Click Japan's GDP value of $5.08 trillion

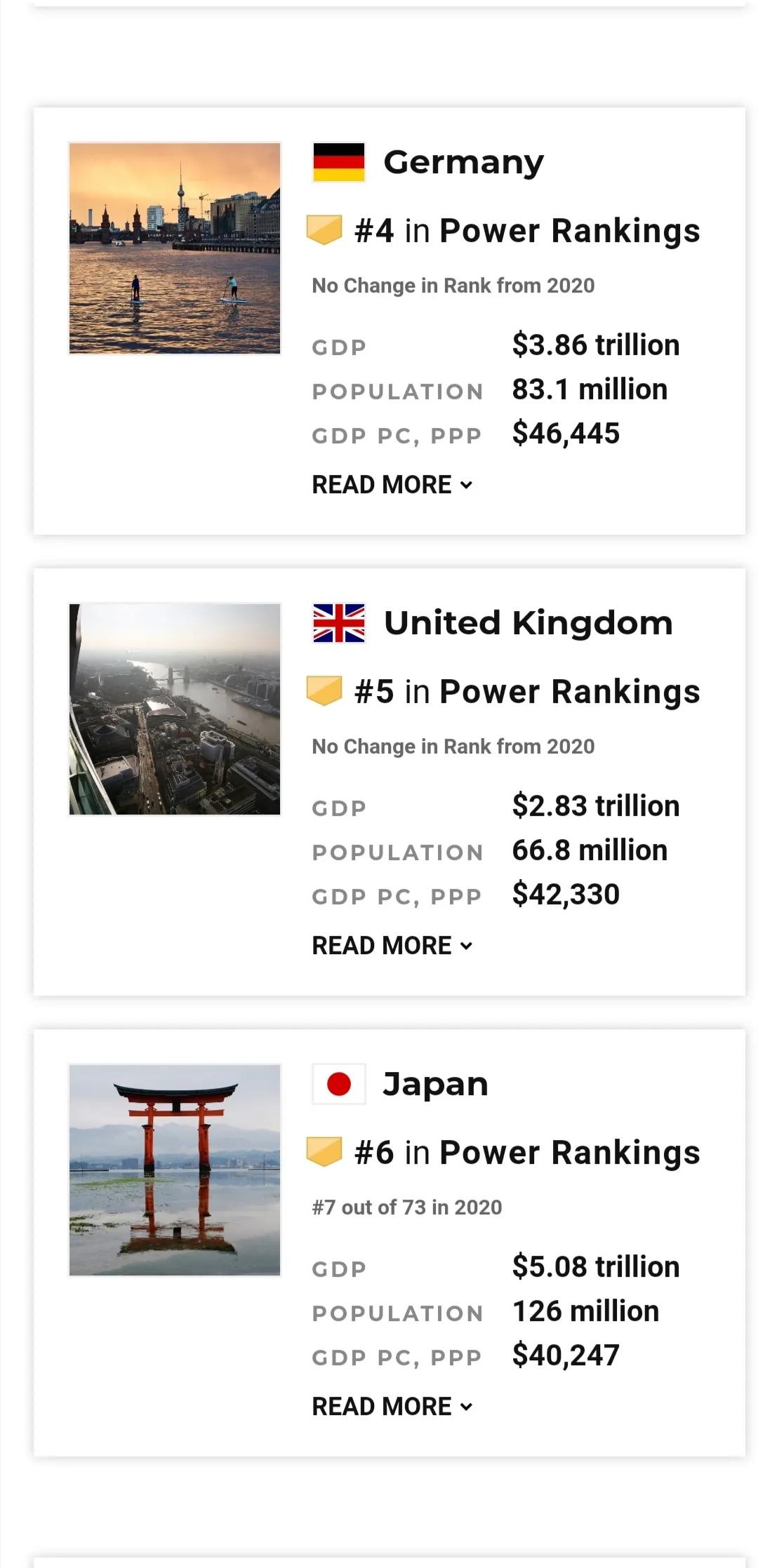click(x=596, y=1266)
